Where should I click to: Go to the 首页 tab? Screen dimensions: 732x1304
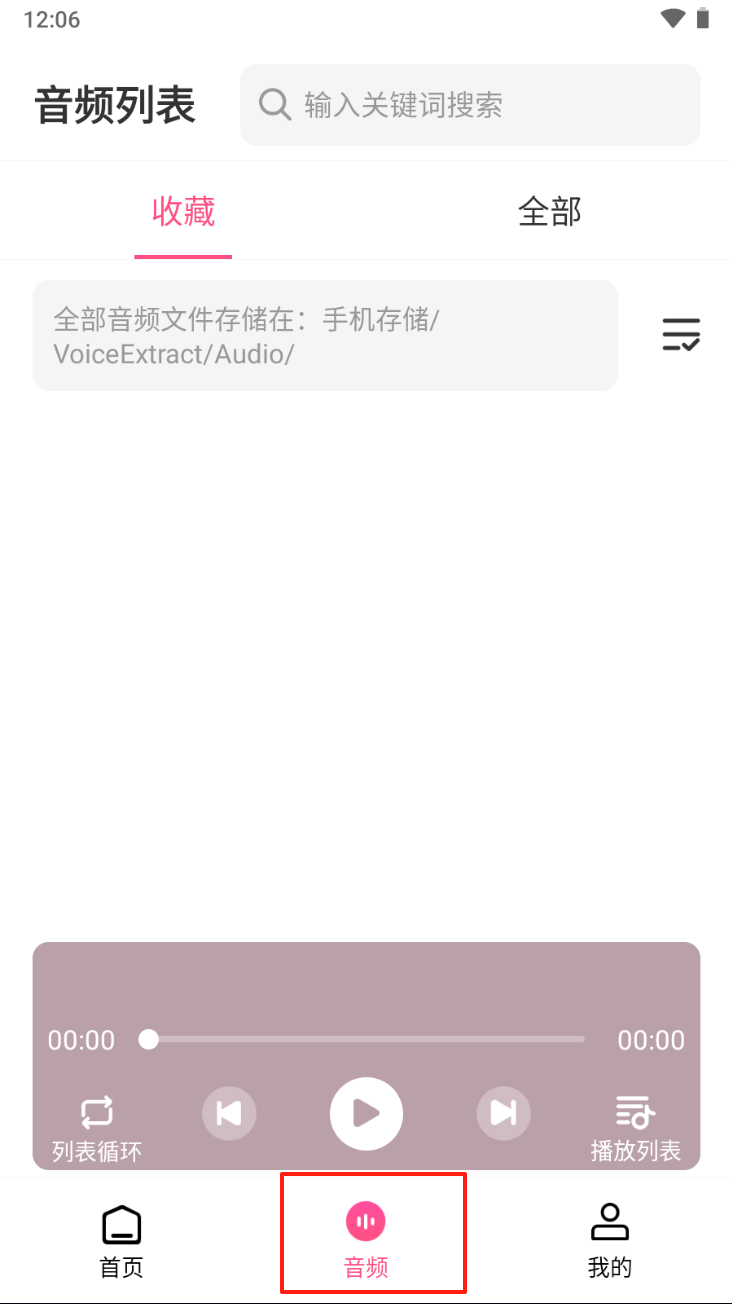point(122,1241)
